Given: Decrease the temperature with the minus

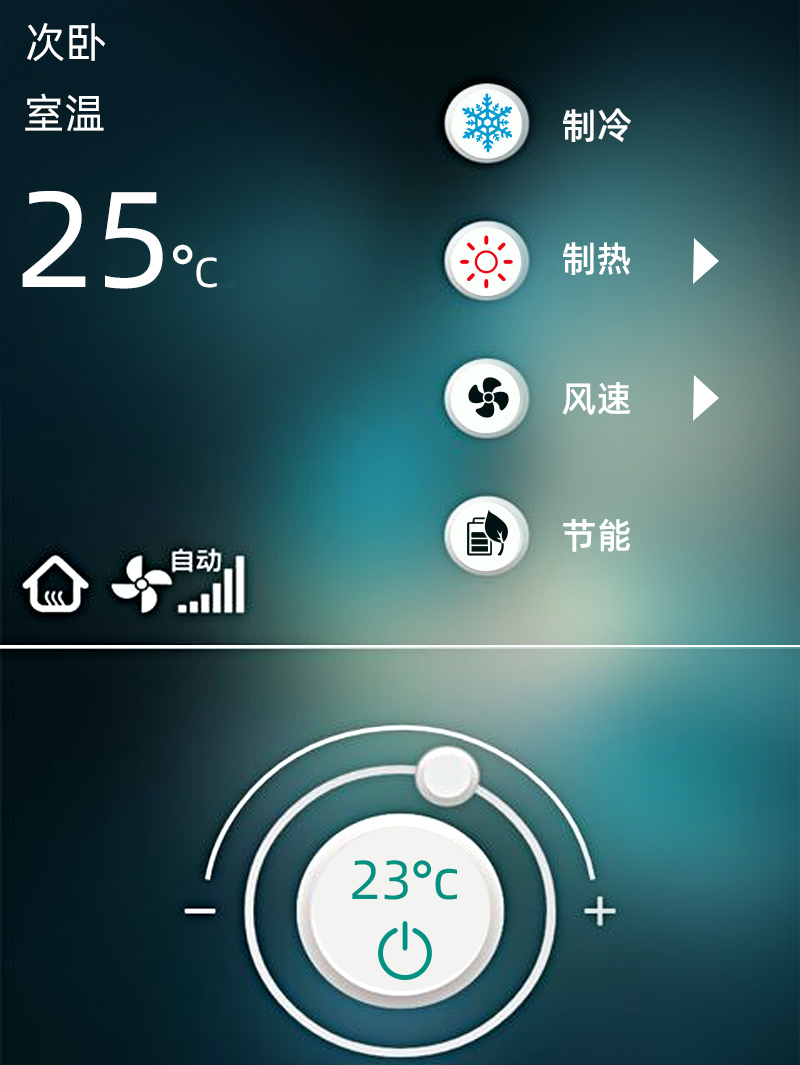Looking at the screenshot, I should click(x=200, y=911).
